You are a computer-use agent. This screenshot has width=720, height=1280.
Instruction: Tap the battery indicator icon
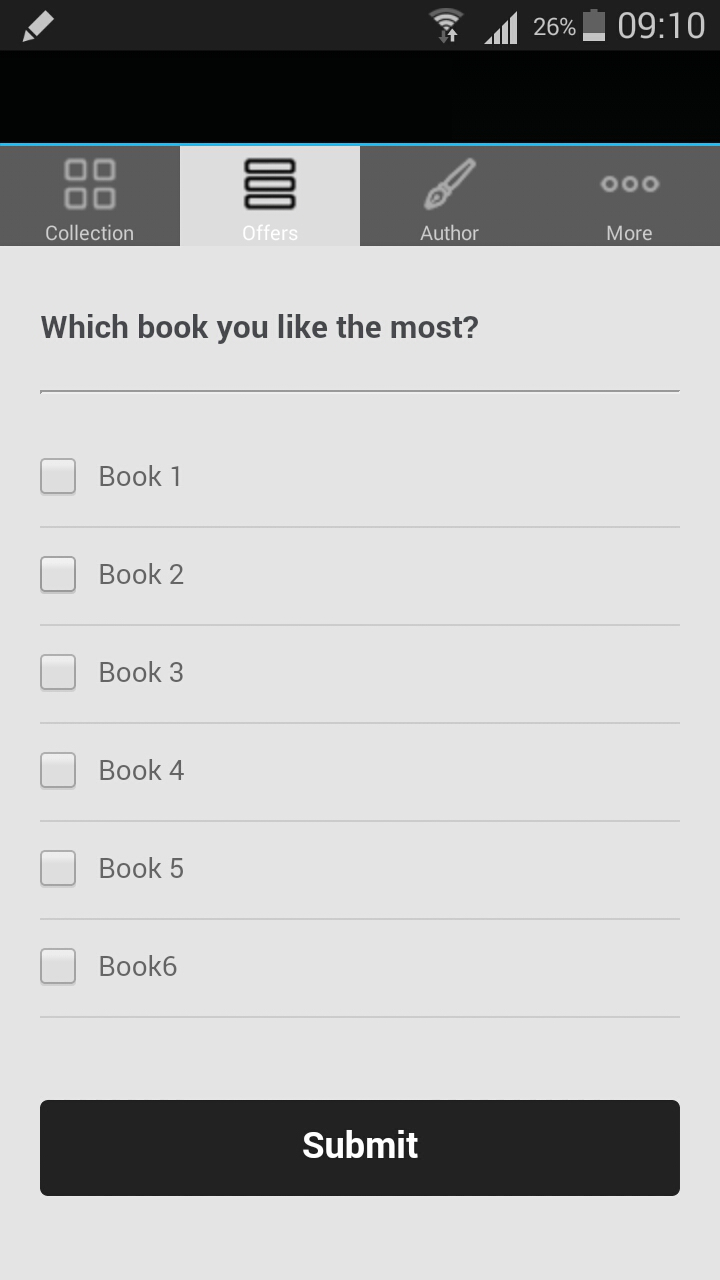click(593, 25)
